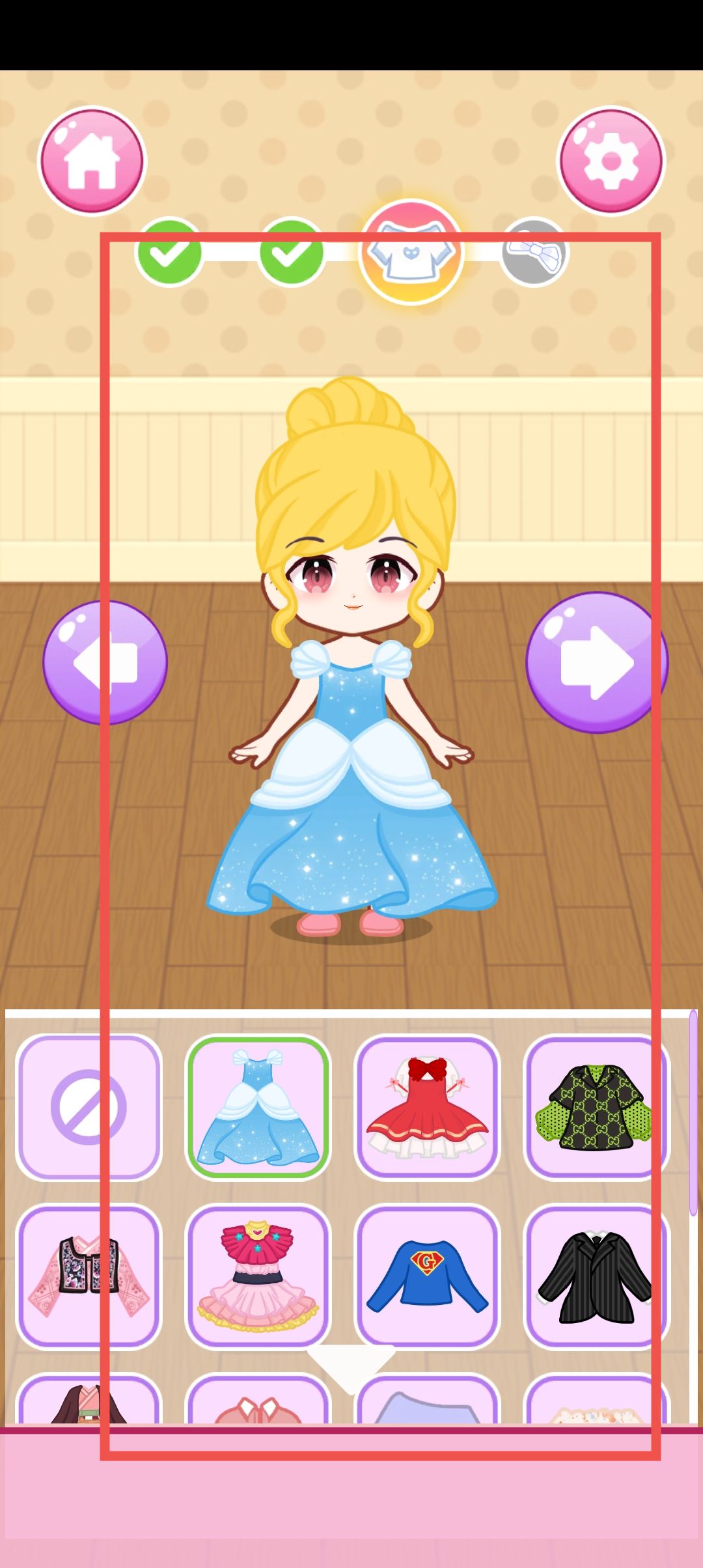Open the settings gear
The image size is (703, 1568).
click(x=611, y=161)
